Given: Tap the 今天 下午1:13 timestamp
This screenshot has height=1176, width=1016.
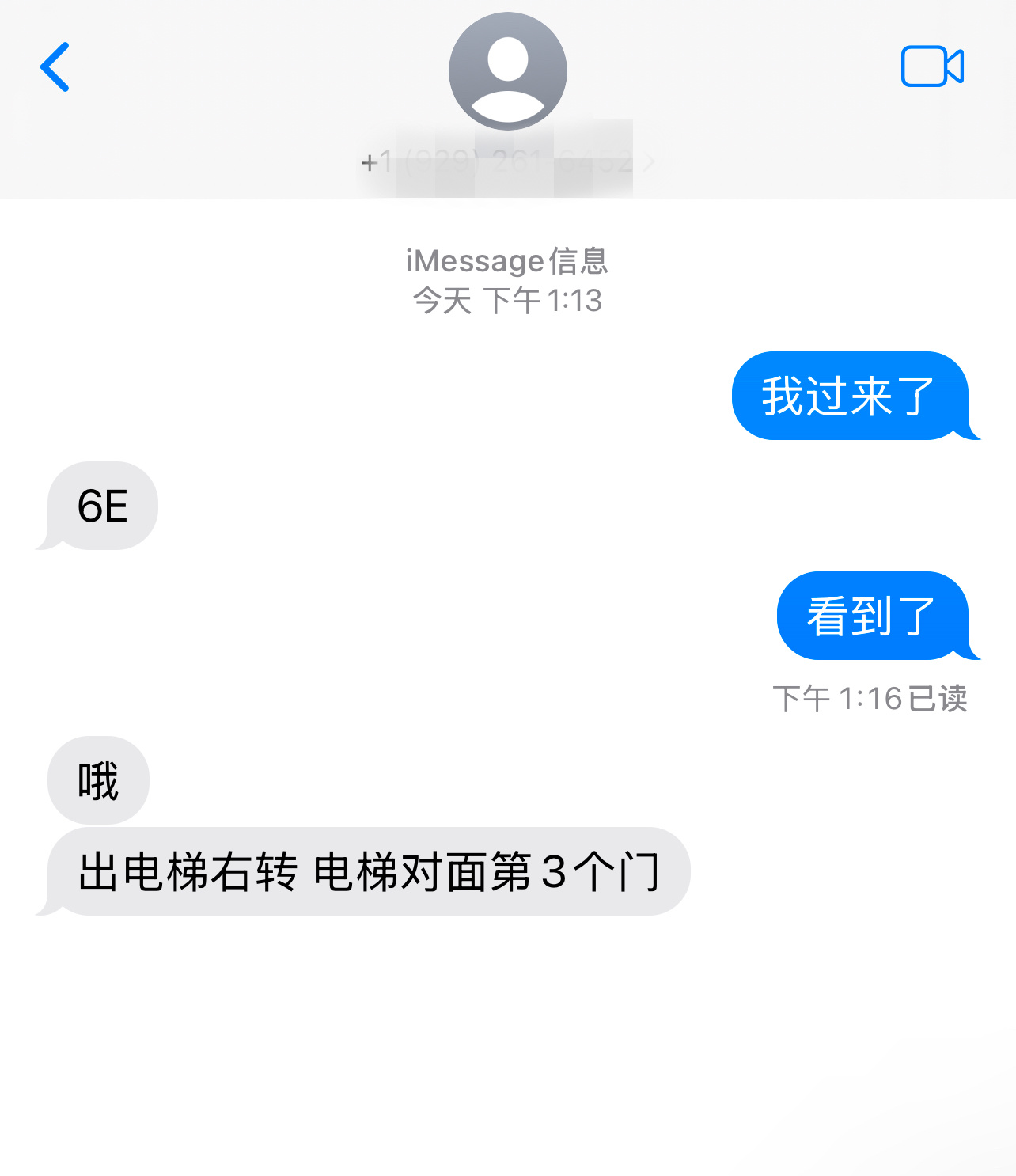Looking at the screenshot, I should 507,301.
